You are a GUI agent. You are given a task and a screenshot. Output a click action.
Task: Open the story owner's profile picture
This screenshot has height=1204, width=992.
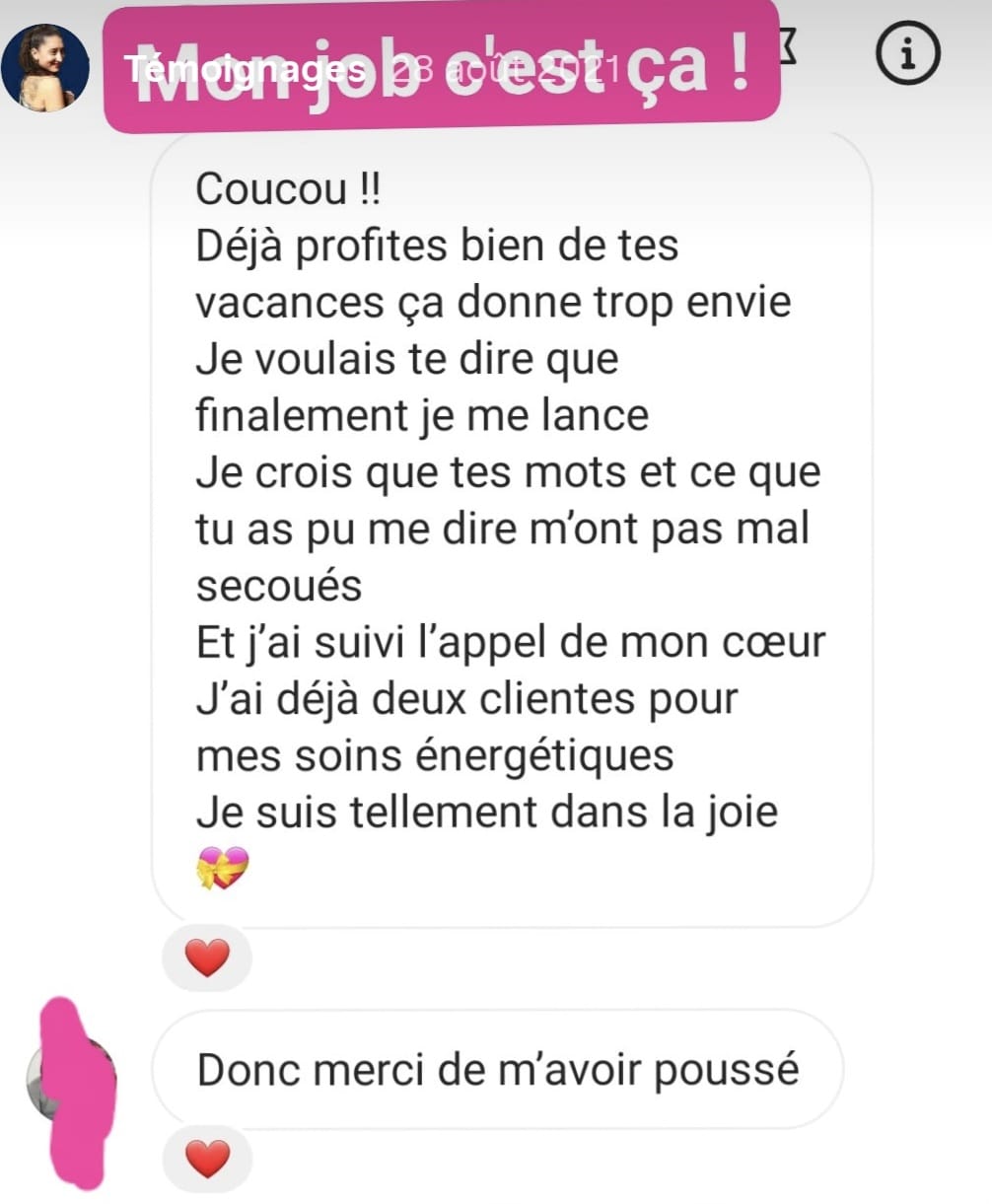(x=45, y=68)
